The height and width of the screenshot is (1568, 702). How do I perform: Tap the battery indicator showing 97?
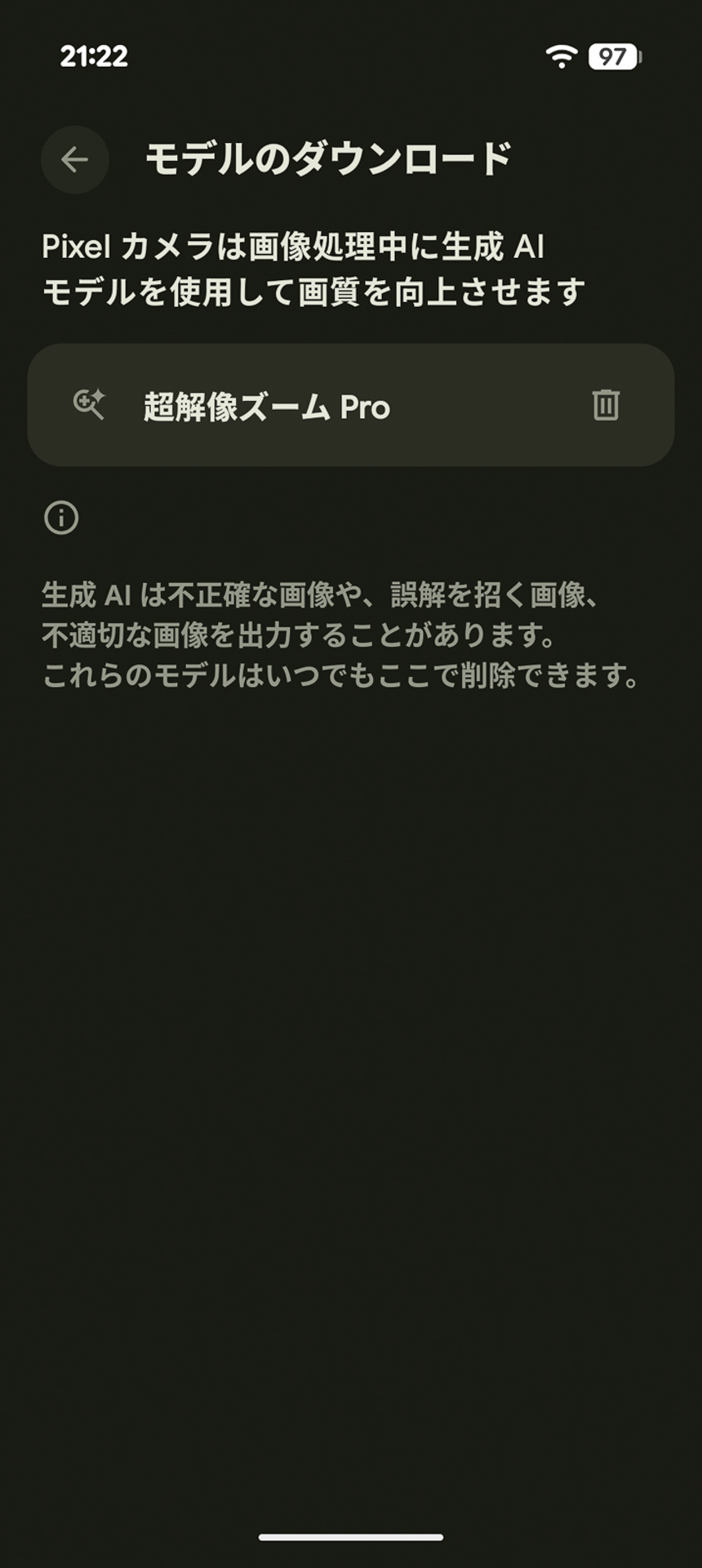[x=611, y=53]
